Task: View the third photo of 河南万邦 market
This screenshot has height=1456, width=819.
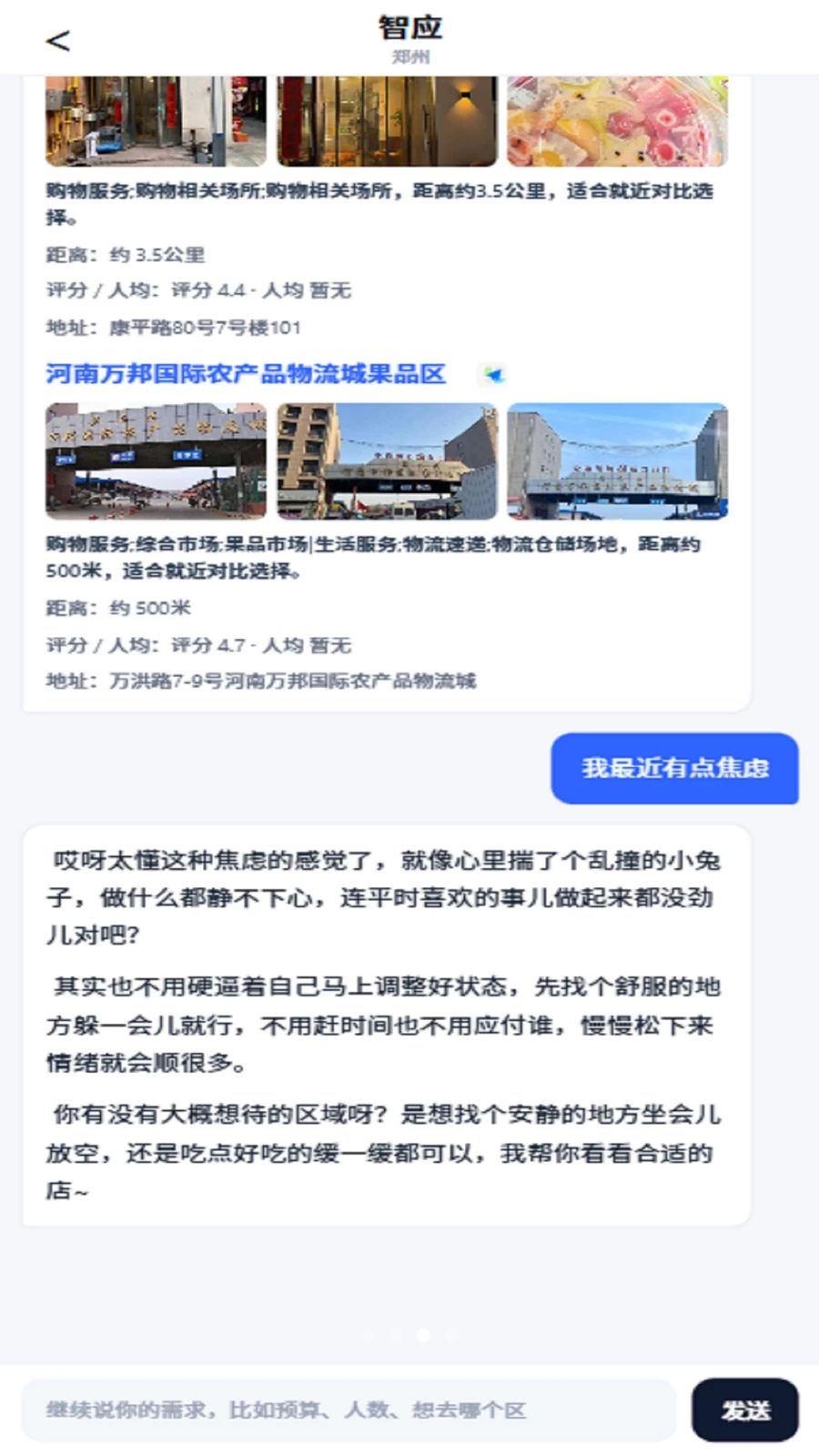Action: coord(617,461)
